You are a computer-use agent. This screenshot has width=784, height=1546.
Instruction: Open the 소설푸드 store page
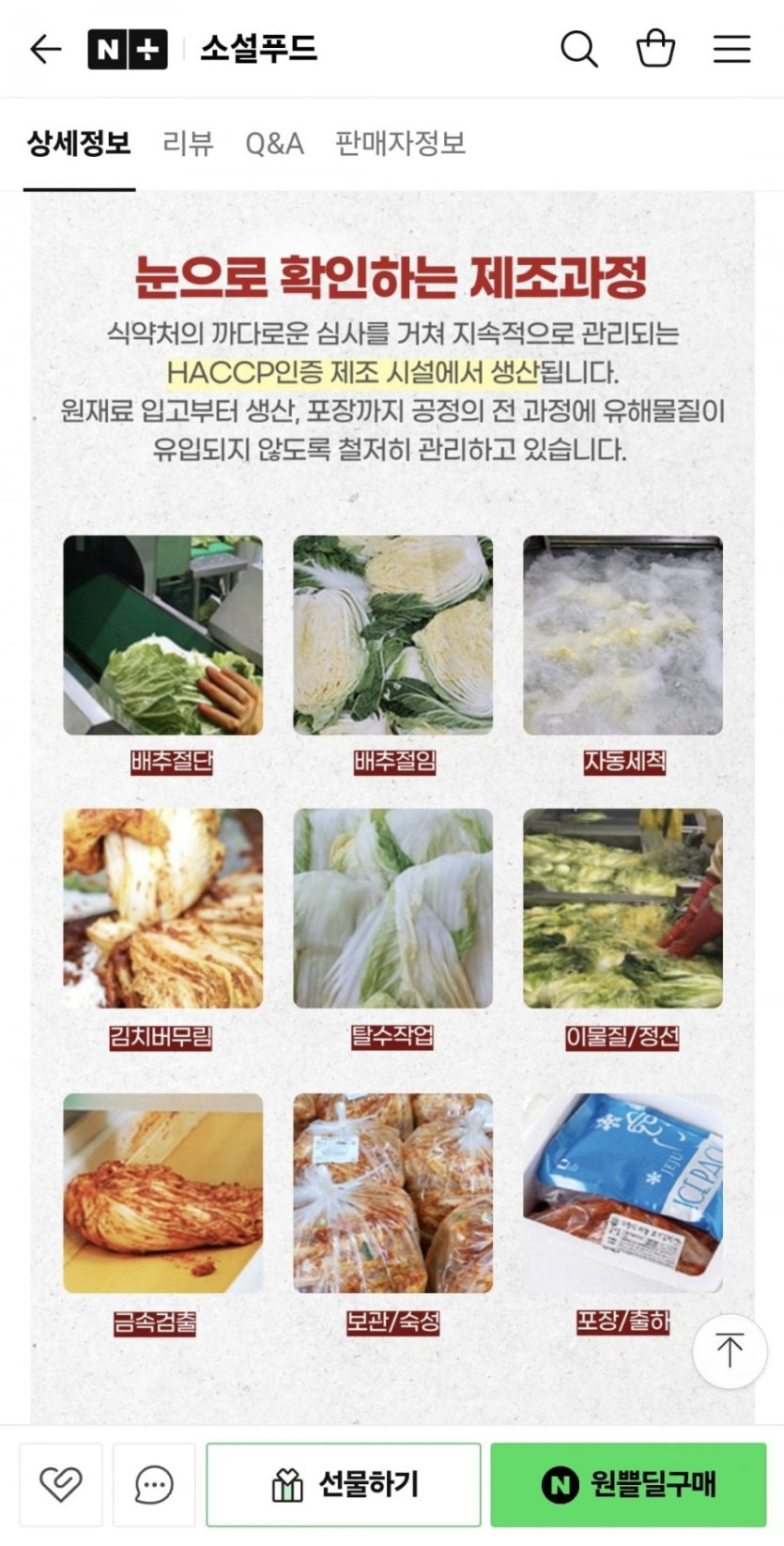point(258,49)
